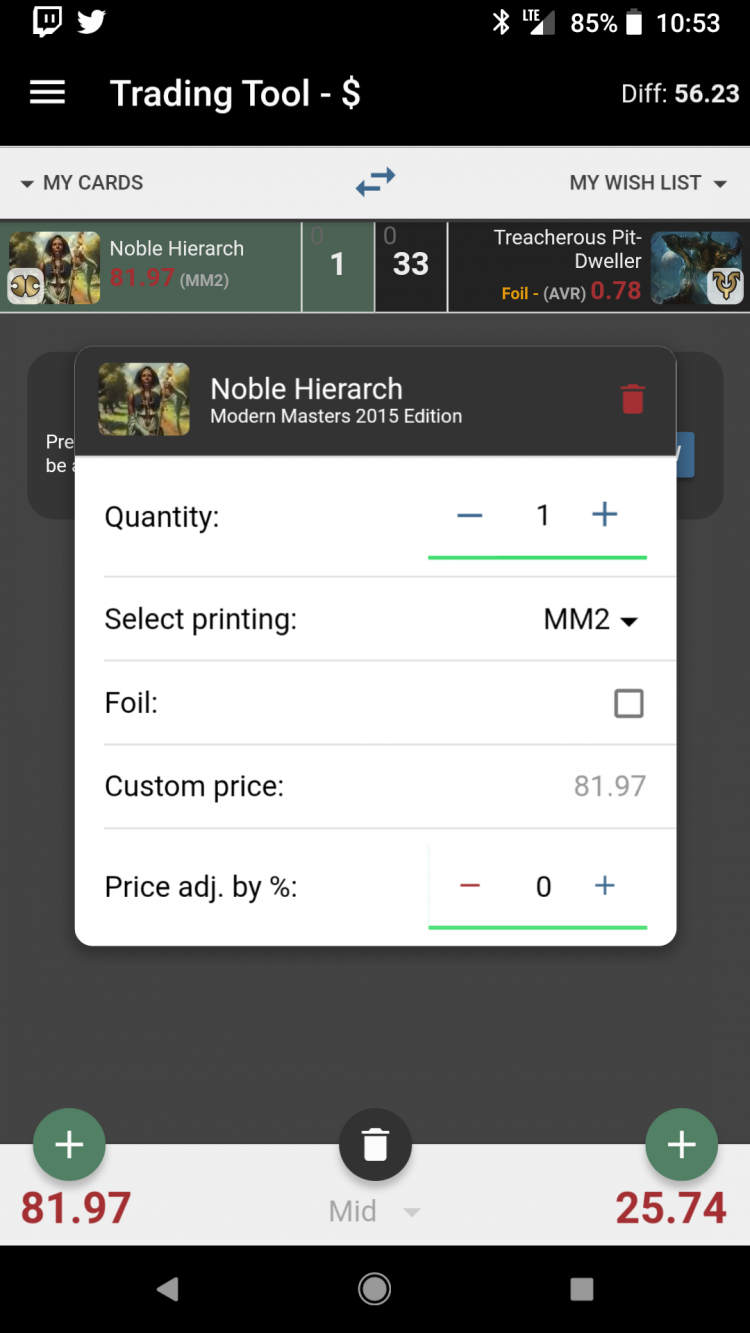Increase the card quantity
This screenshot has width=750, height=1333.
click(604, 515)
